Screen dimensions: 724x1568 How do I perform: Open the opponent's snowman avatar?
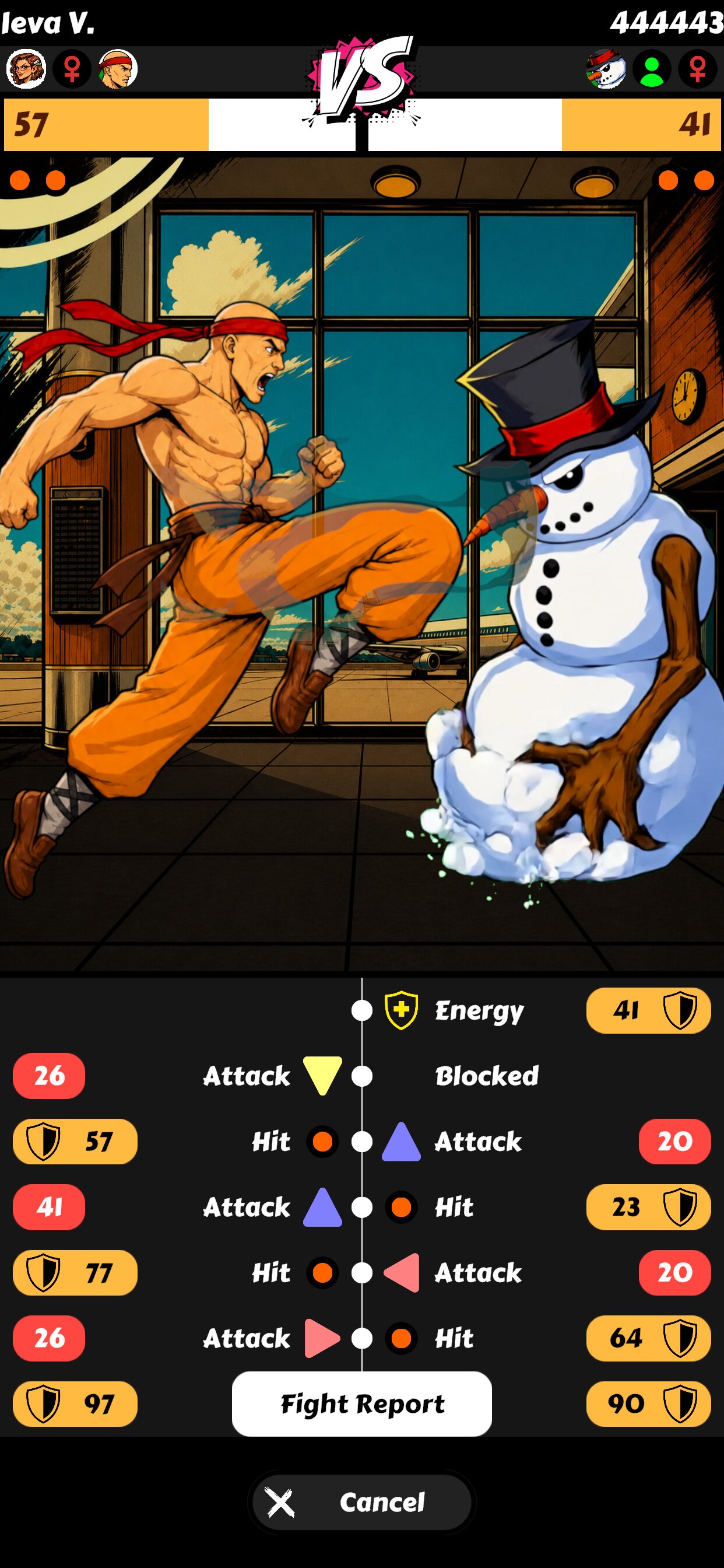pos(606,69)
